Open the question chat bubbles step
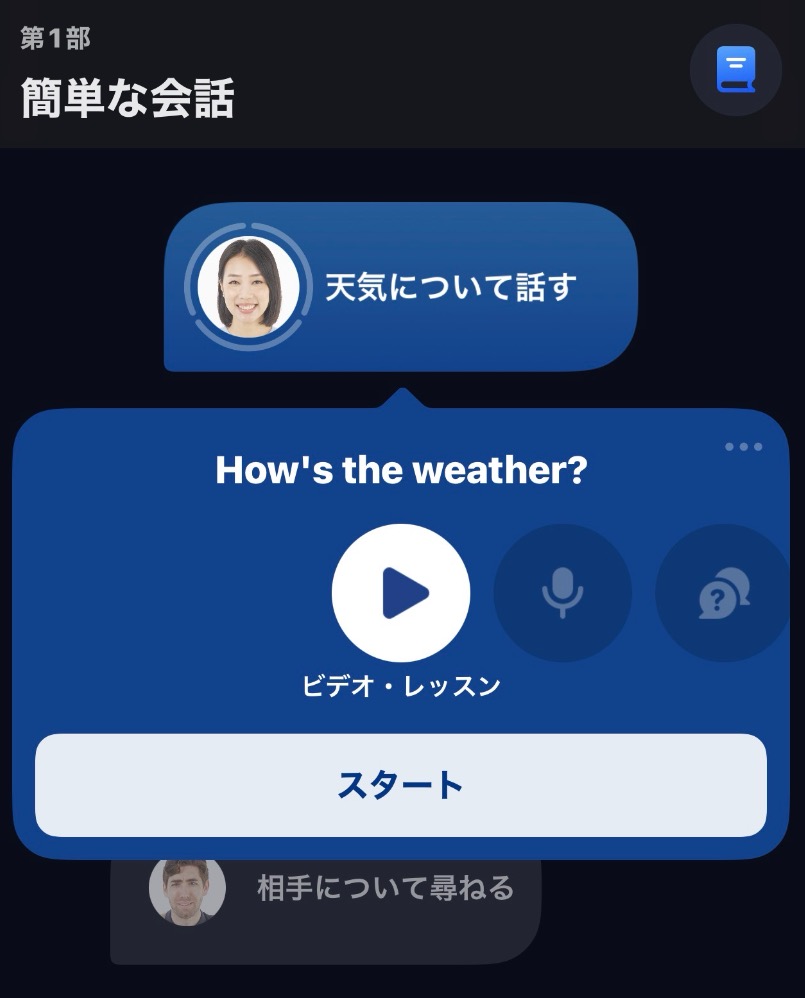805x998 pixels. [724, 594]
